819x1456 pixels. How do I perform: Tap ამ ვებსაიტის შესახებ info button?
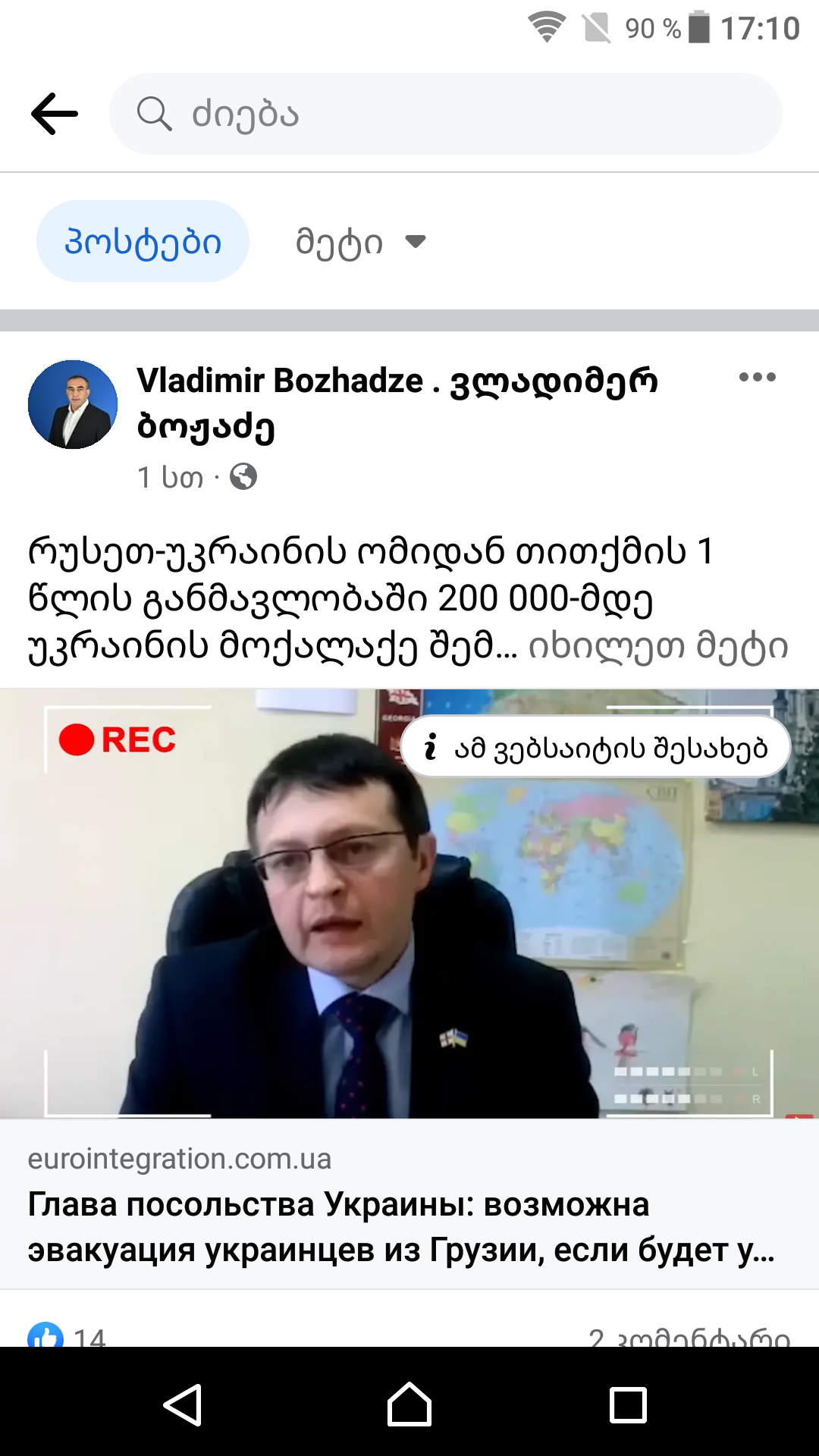pos(596,747)
